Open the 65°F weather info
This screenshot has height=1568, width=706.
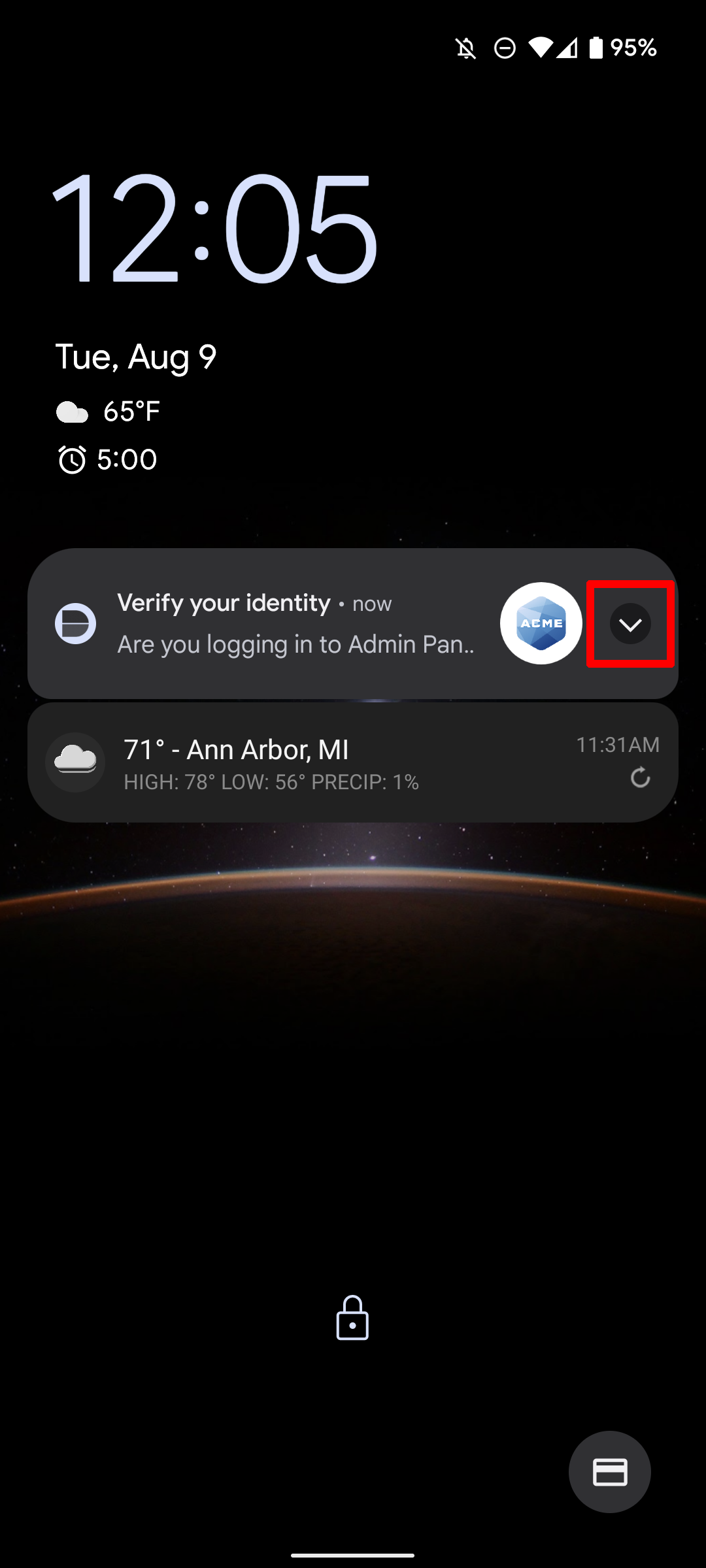click(109, 412)
